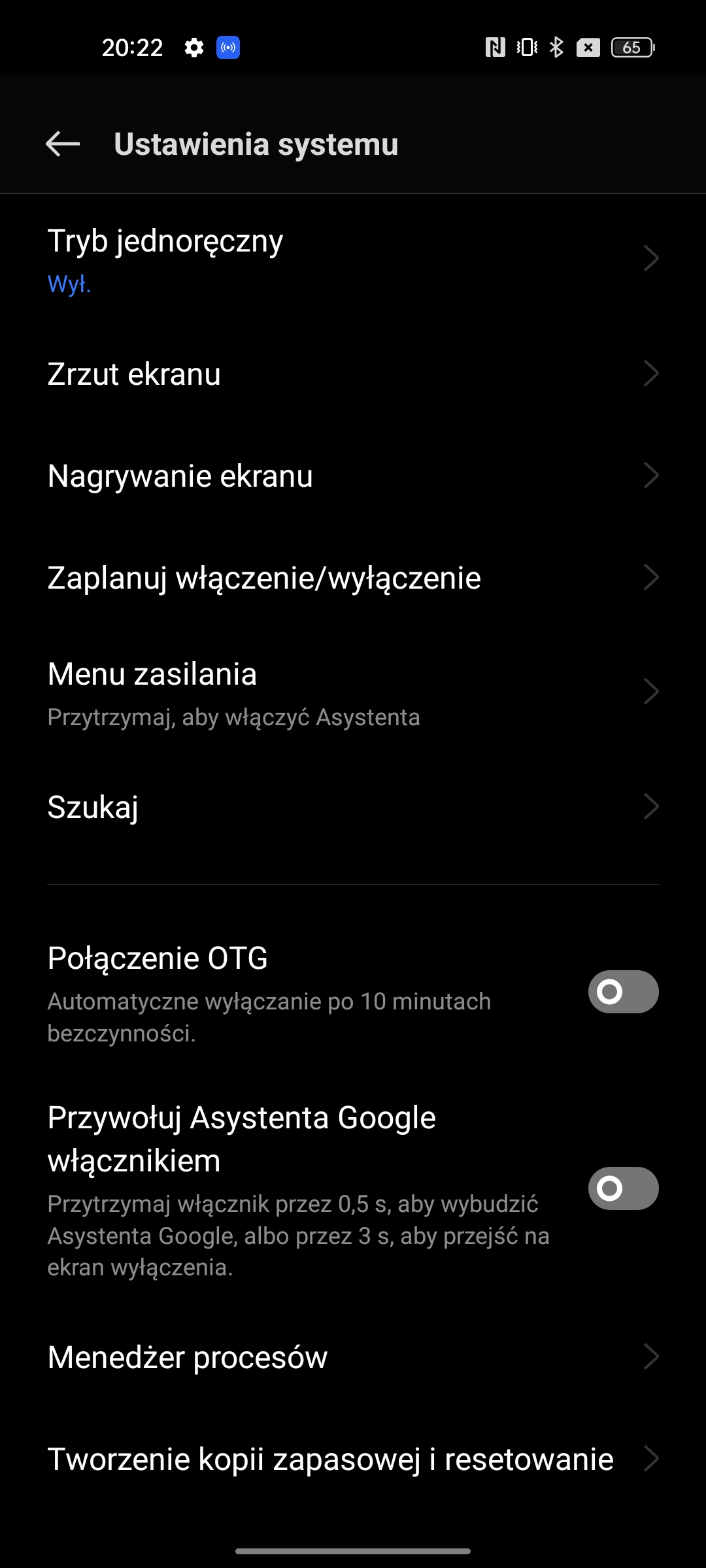Enable automatic OTG disconnect switch

tap(622, 992)
